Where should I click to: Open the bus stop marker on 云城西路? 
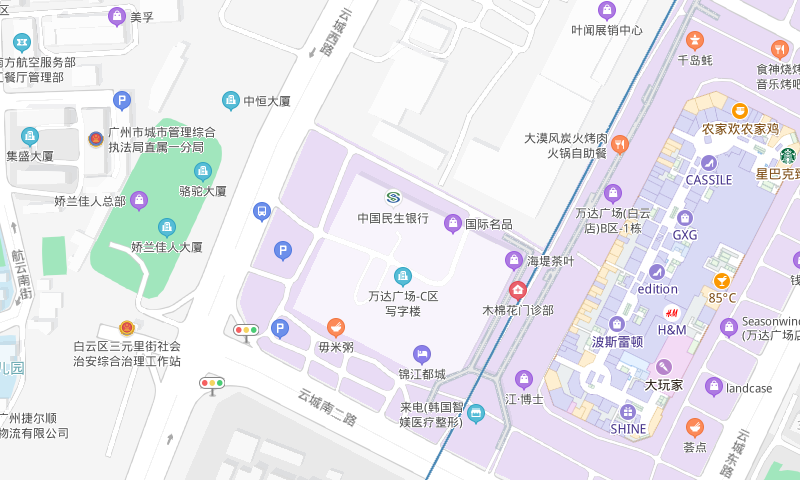click(262, 211)
